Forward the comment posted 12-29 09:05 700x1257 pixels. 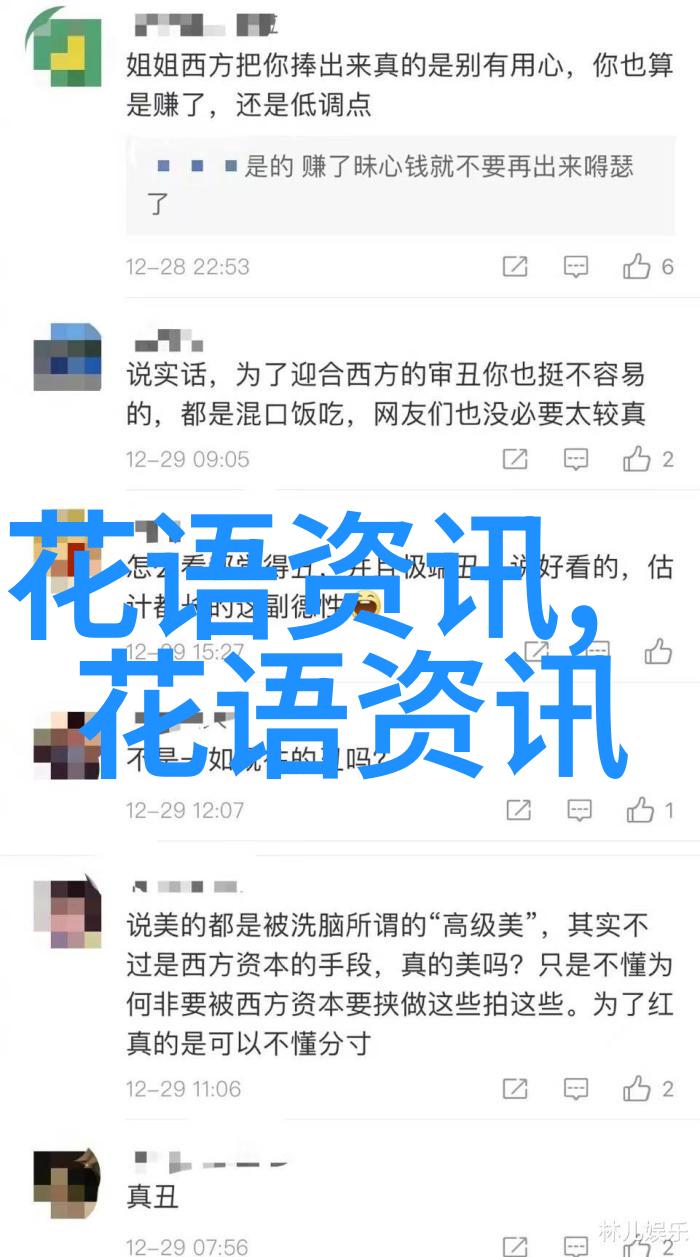pyautogui.click(x=515, y=459)
